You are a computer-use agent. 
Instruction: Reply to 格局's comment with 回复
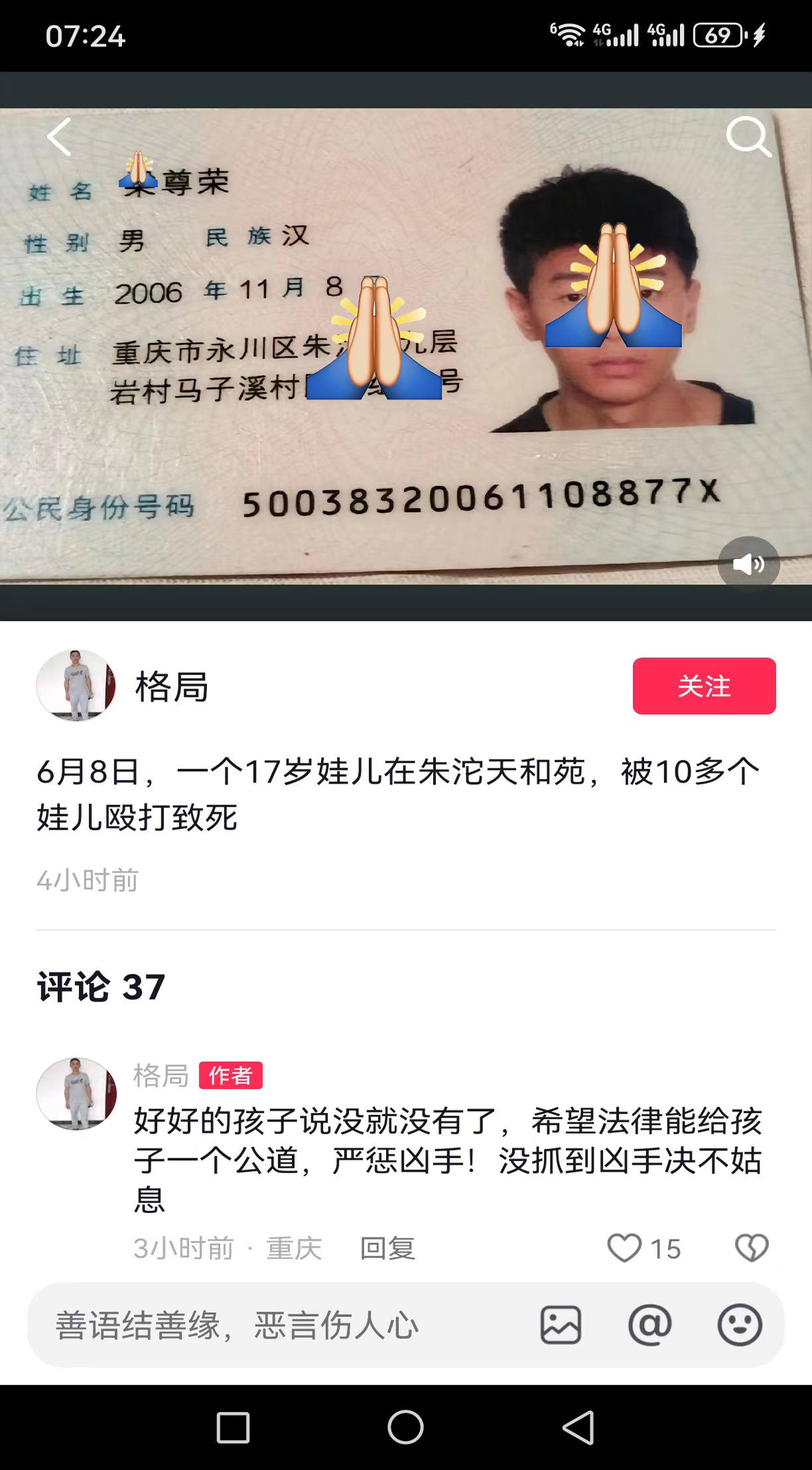(x=387, y=1248)
